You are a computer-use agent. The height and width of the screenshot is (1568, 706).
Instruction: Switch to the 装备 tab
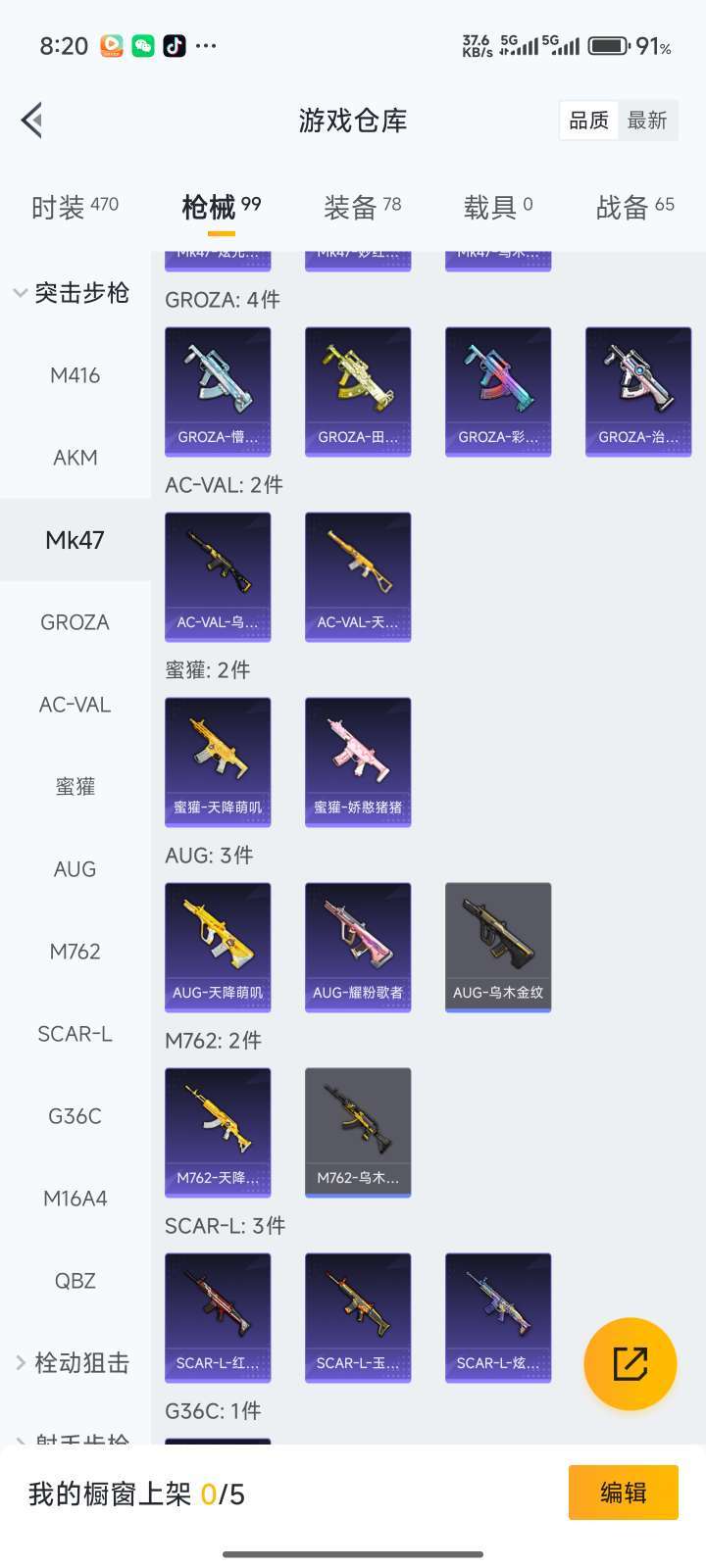tap(362, 207)
